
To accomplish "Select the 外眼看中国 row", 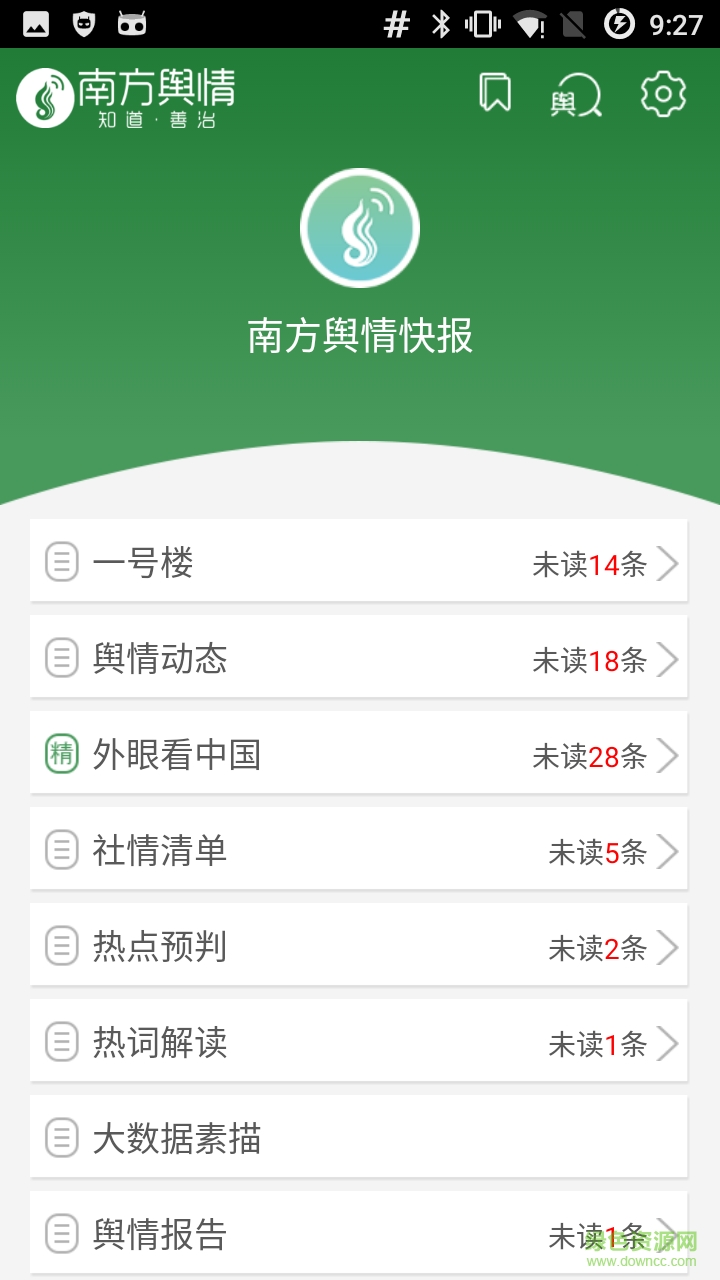I will (x=358, y=754).
